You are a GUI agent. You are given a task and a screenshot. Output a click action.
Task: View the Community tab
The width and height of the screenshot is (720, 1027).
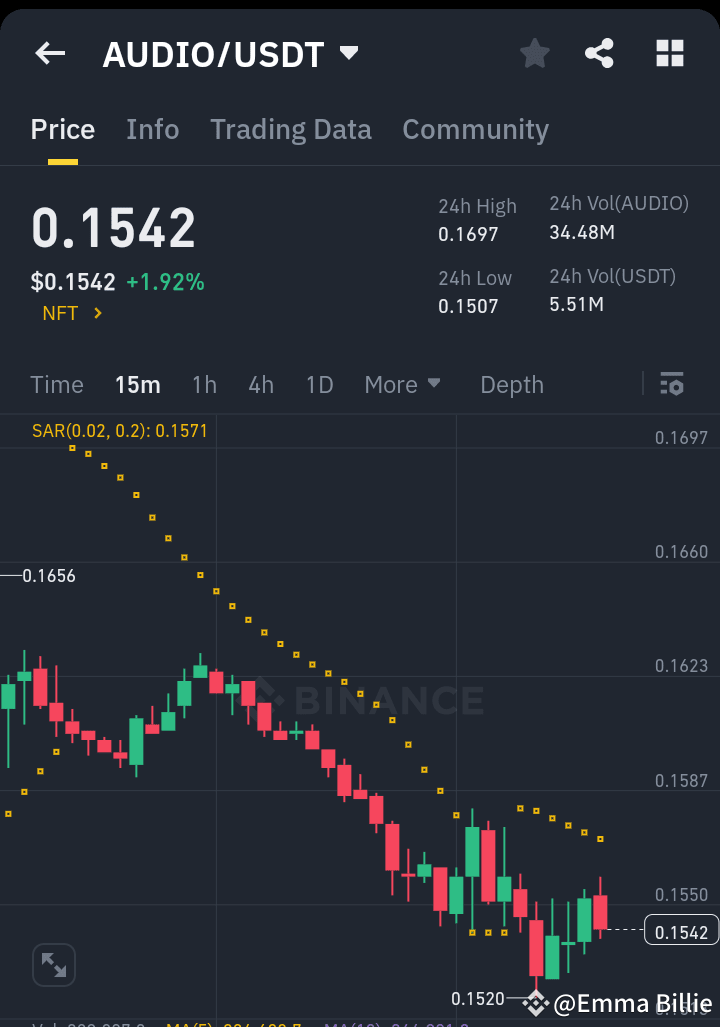pyautogui.click(x=475, y=129)
